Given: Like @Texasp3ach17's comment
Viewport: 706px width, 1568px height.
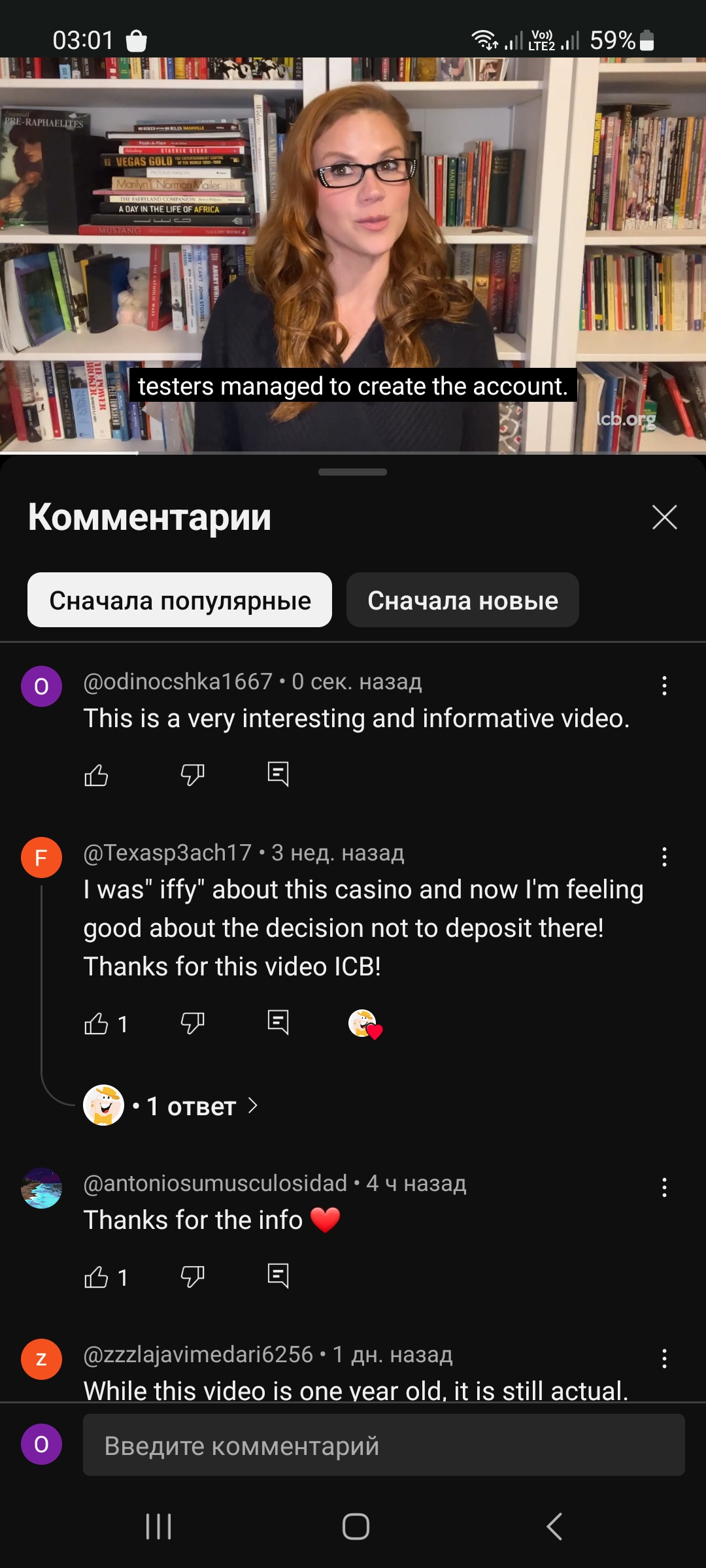Looking at the screenshot, I should click(x=97, y=1023).
